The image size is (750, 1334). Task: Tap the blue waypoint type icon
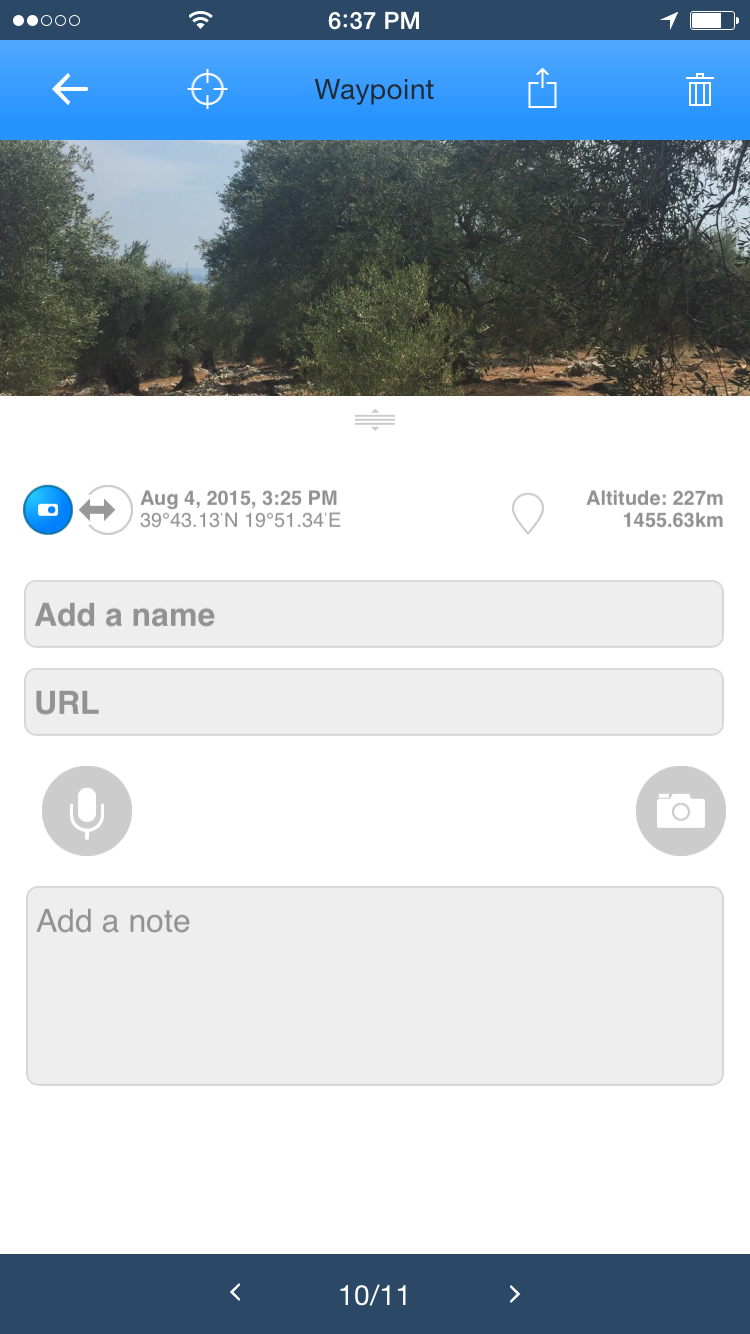pos(48,509)
